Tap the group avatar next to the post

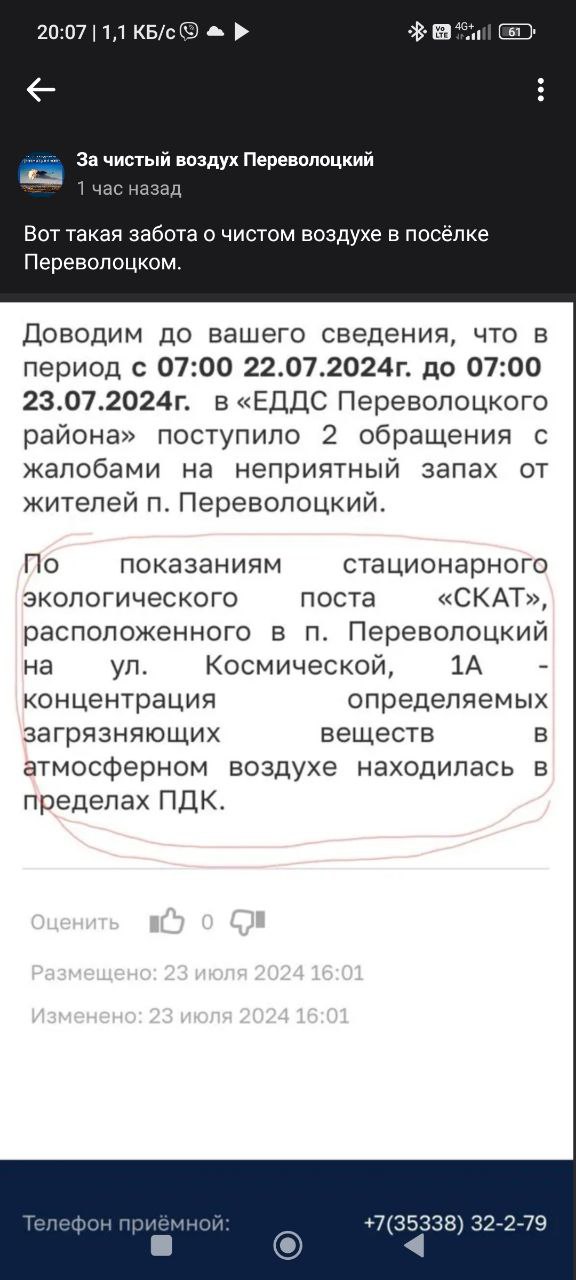41,173
